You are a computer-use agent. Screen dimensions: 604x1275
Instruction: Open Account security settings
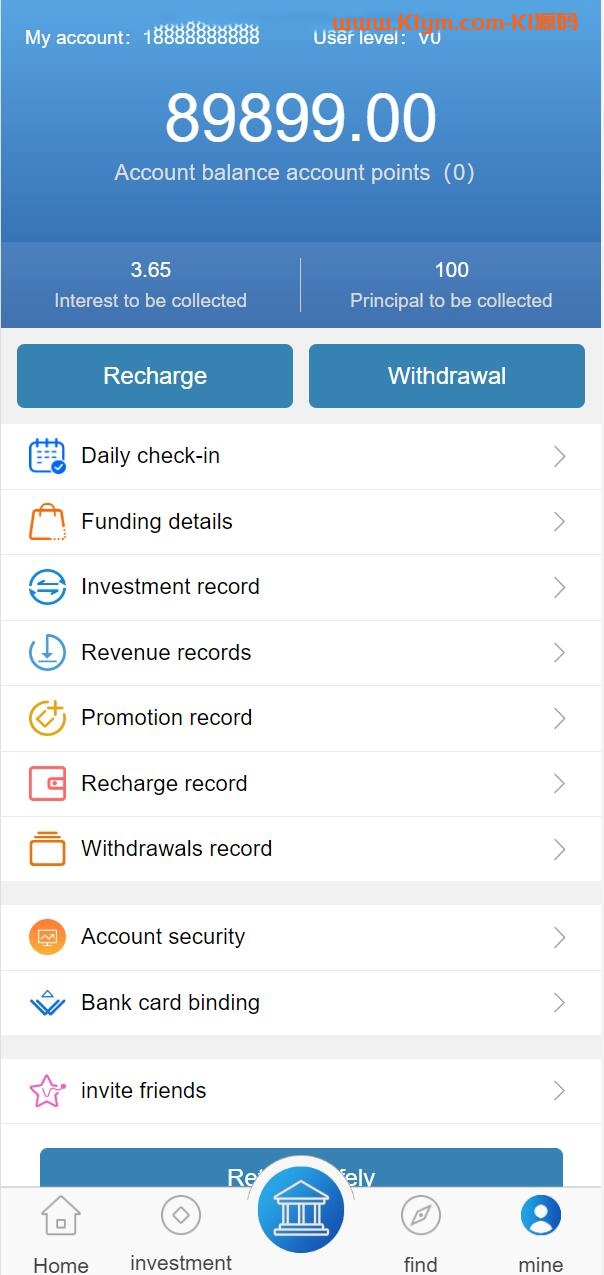300,937
